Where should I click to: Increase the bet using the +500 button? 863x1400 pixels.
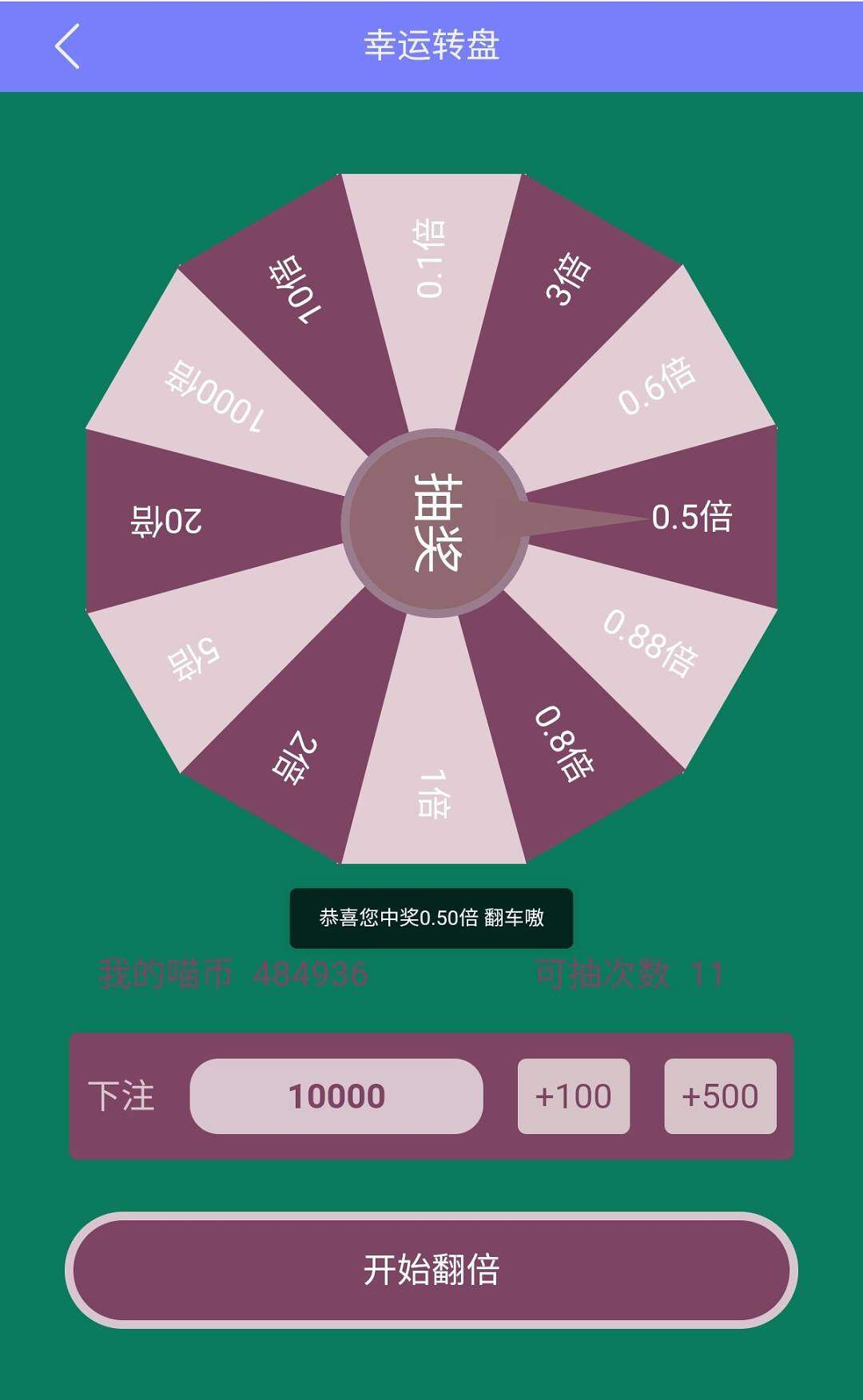[x=719, y=1096]
